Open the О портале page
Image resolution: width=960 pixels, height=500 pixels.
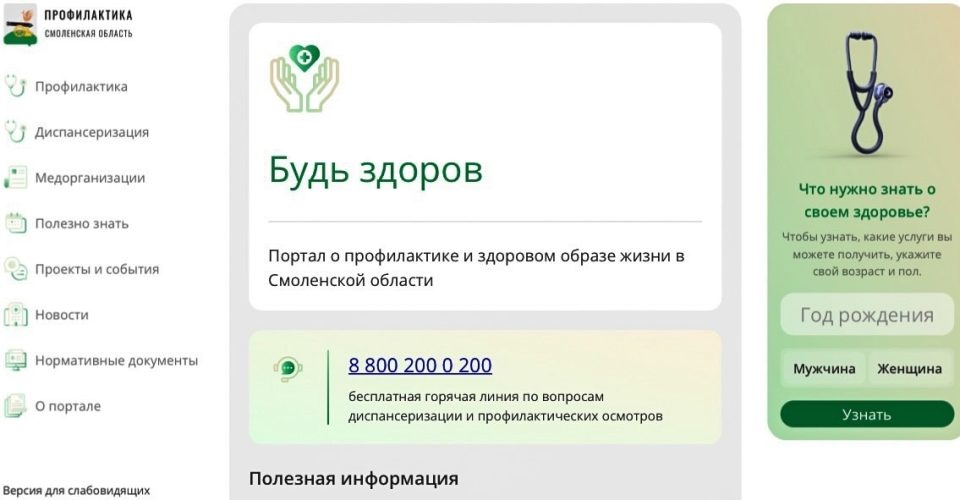[67, 406]
